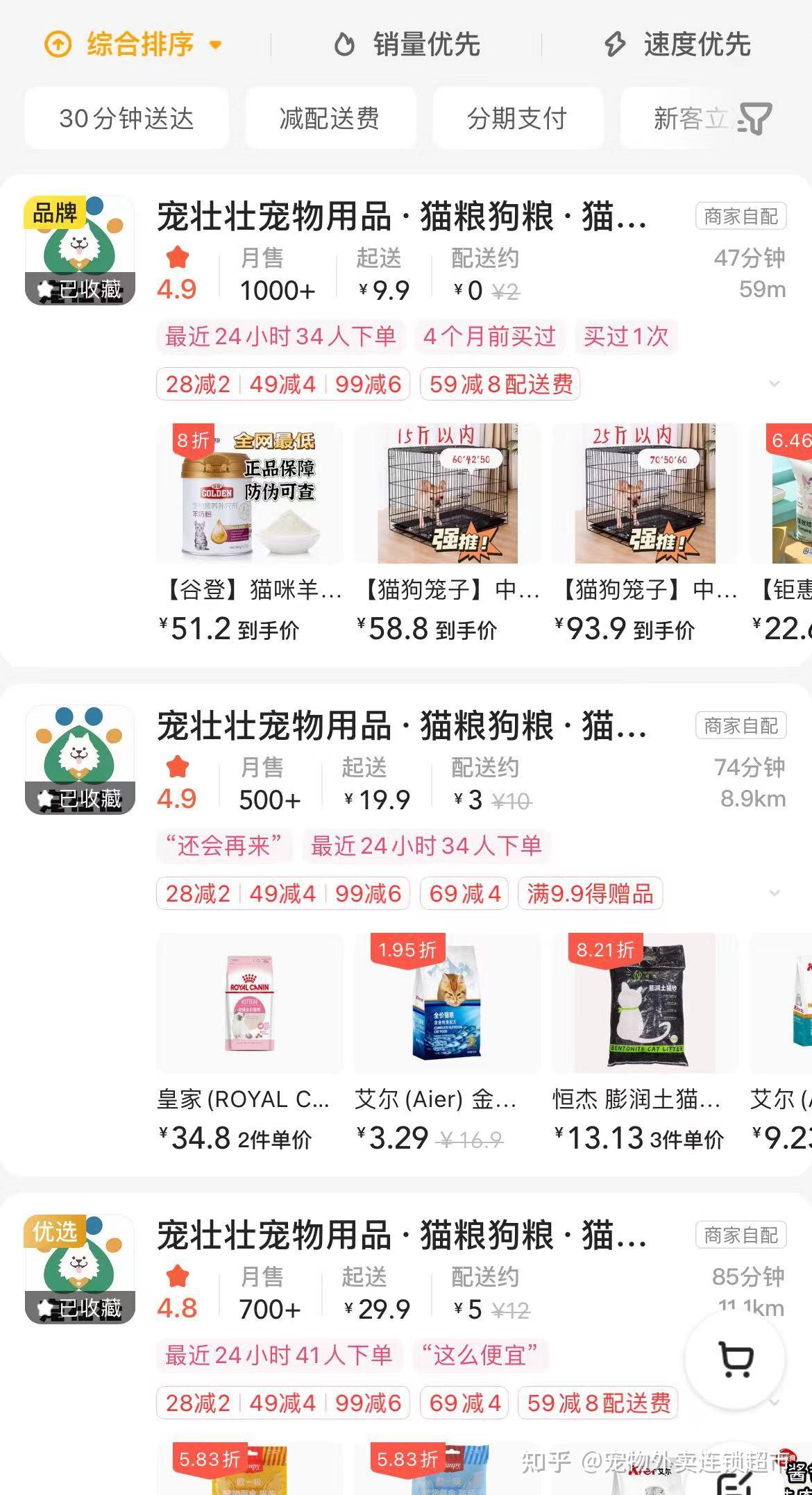
Task: Click the 满9.9得赠品 coupon tag
Action: pos(589,895)
